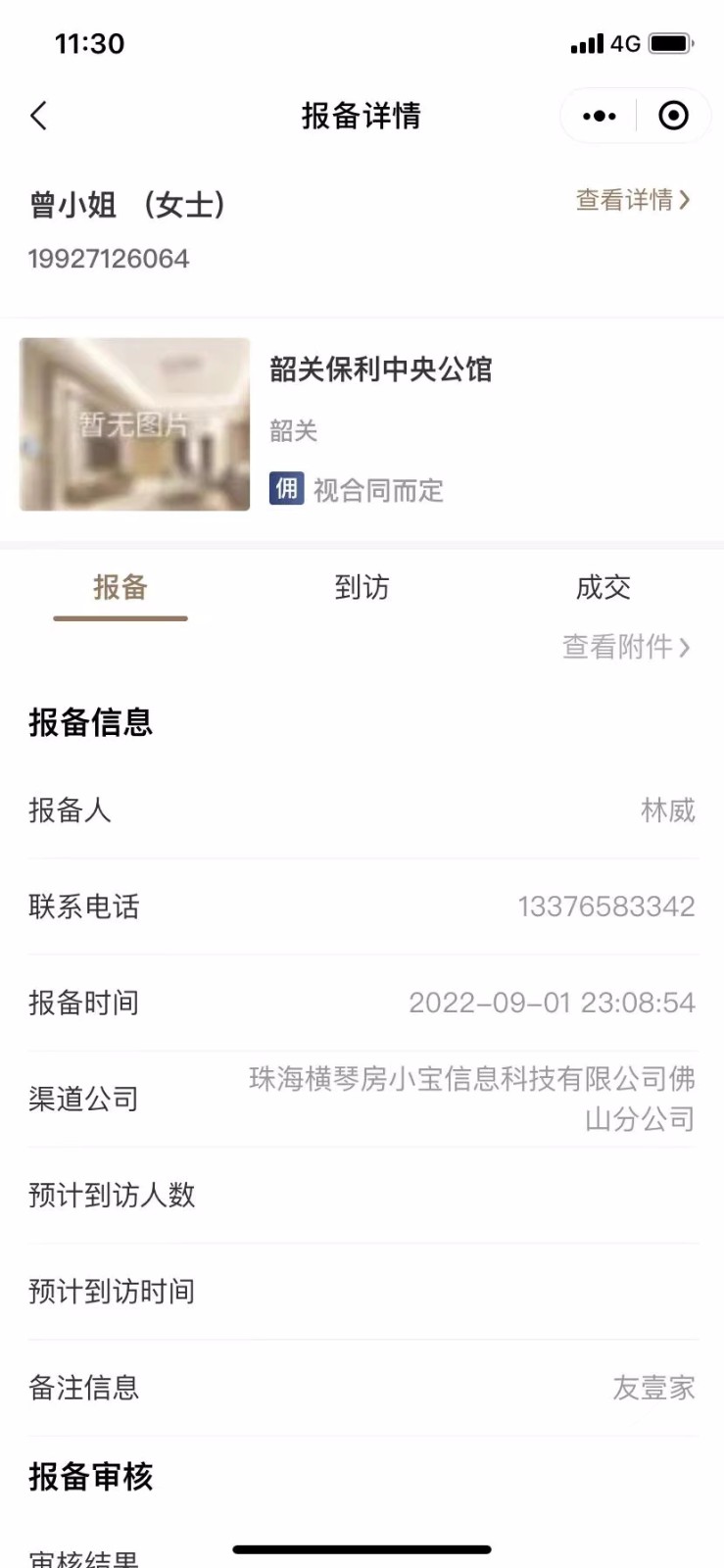Open the 韶关保利中央公馆 property card

[362, 424]
